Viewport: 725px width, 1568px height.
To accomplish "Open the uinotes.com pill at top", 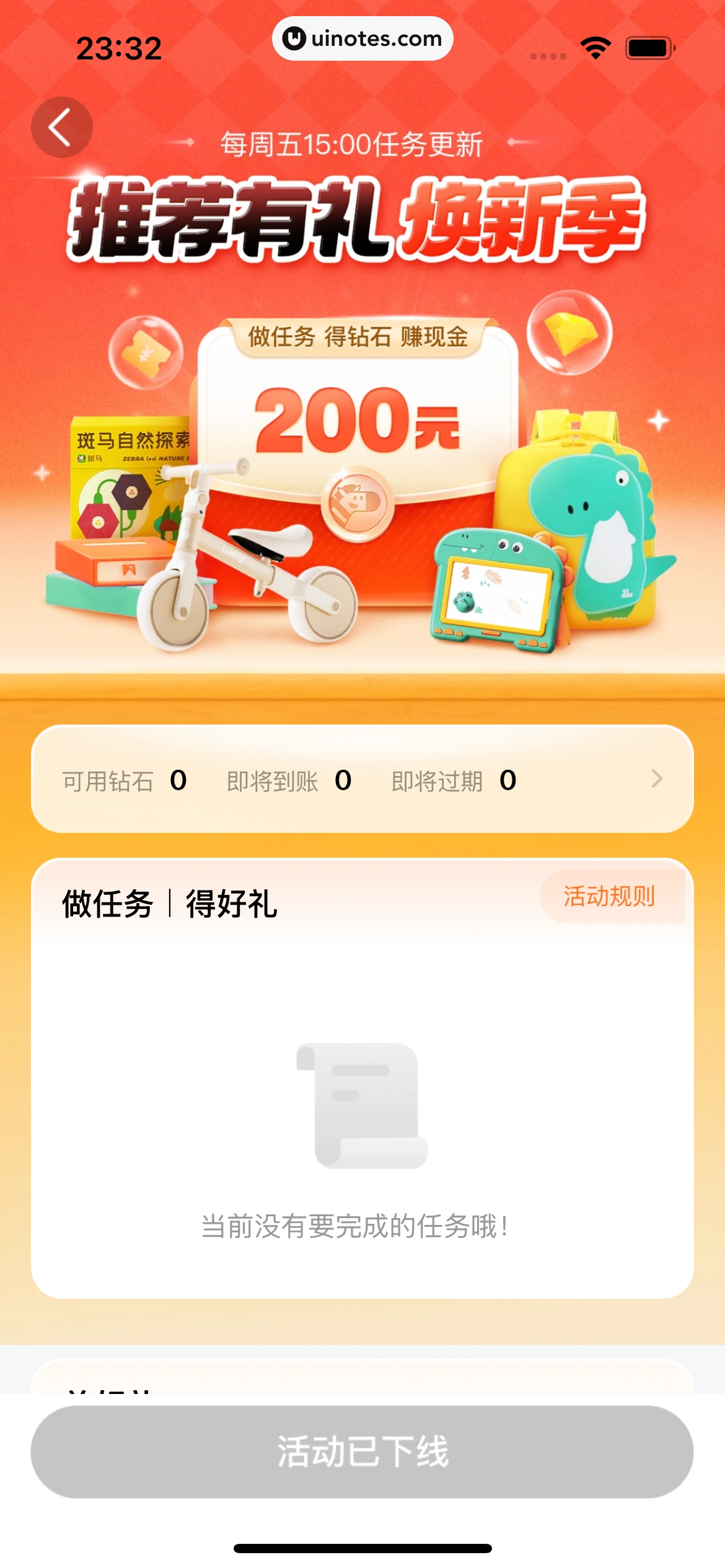I will click(362, 38).
